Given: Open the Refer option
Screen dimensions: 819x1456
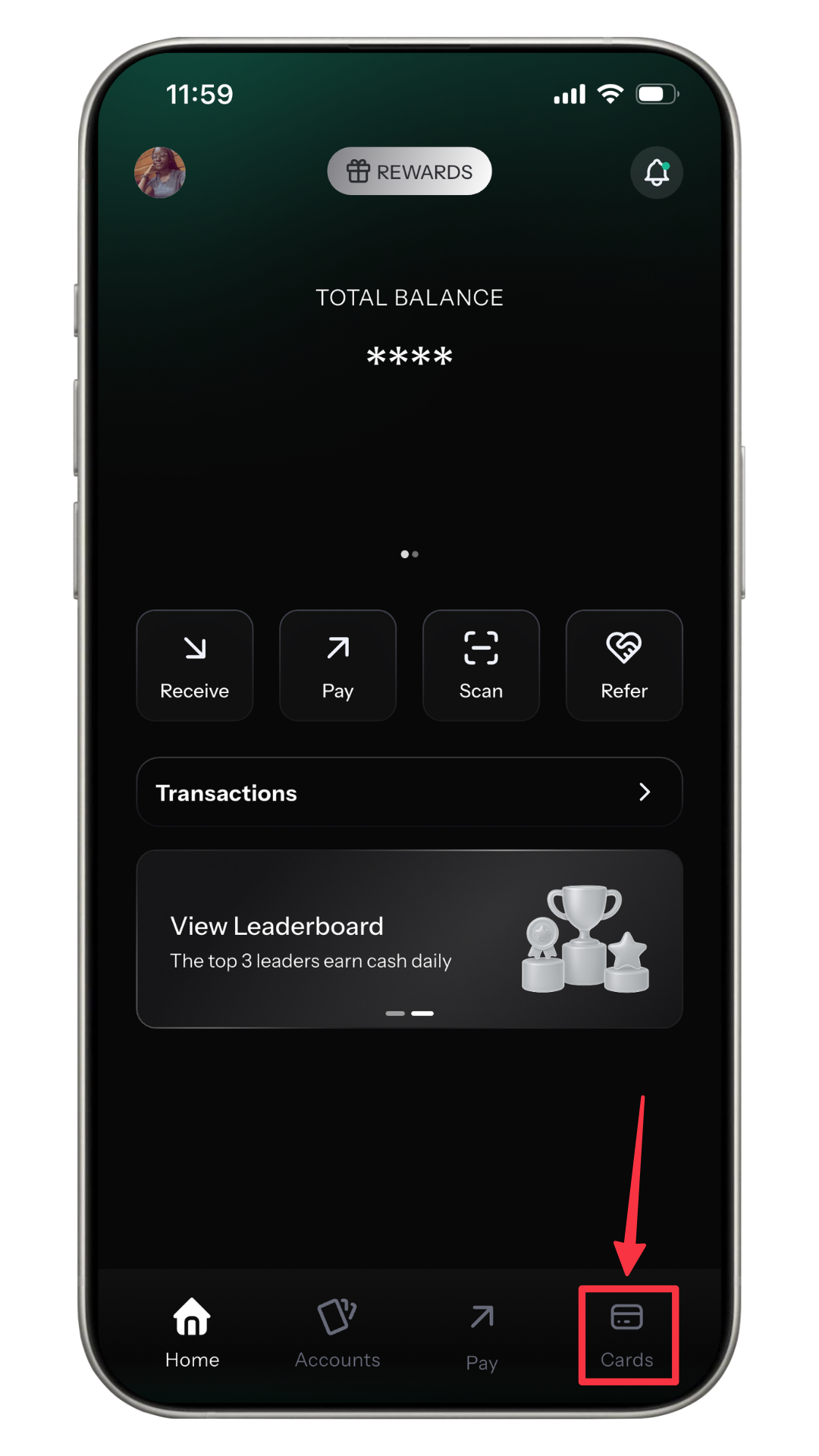Looking at the screenshot, I should [624, 665].
